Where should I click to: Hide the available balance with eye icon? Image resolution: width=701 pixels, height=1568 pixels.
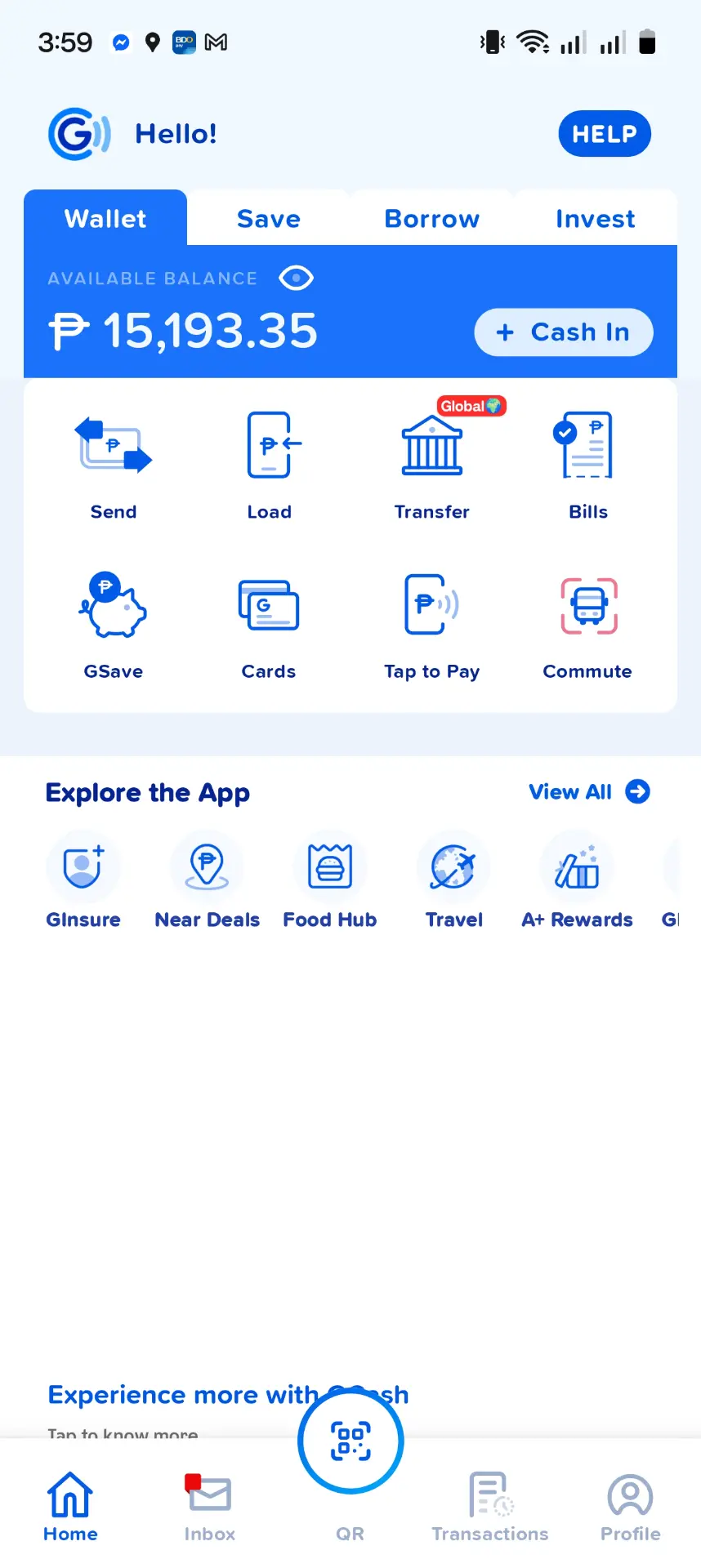coord(296,278)
